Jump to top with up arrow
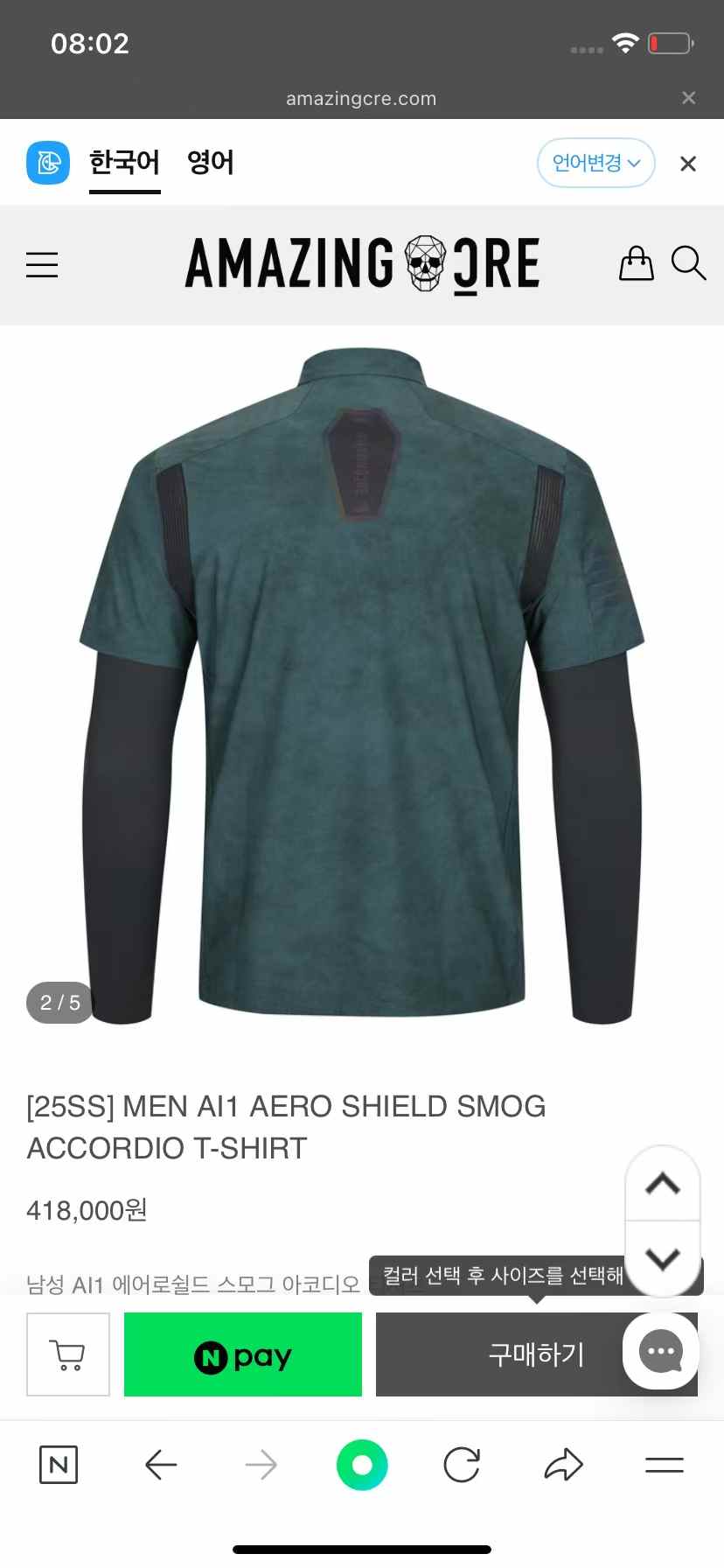This screenshot has width=724, height=1568. (x=663, y=1184)
